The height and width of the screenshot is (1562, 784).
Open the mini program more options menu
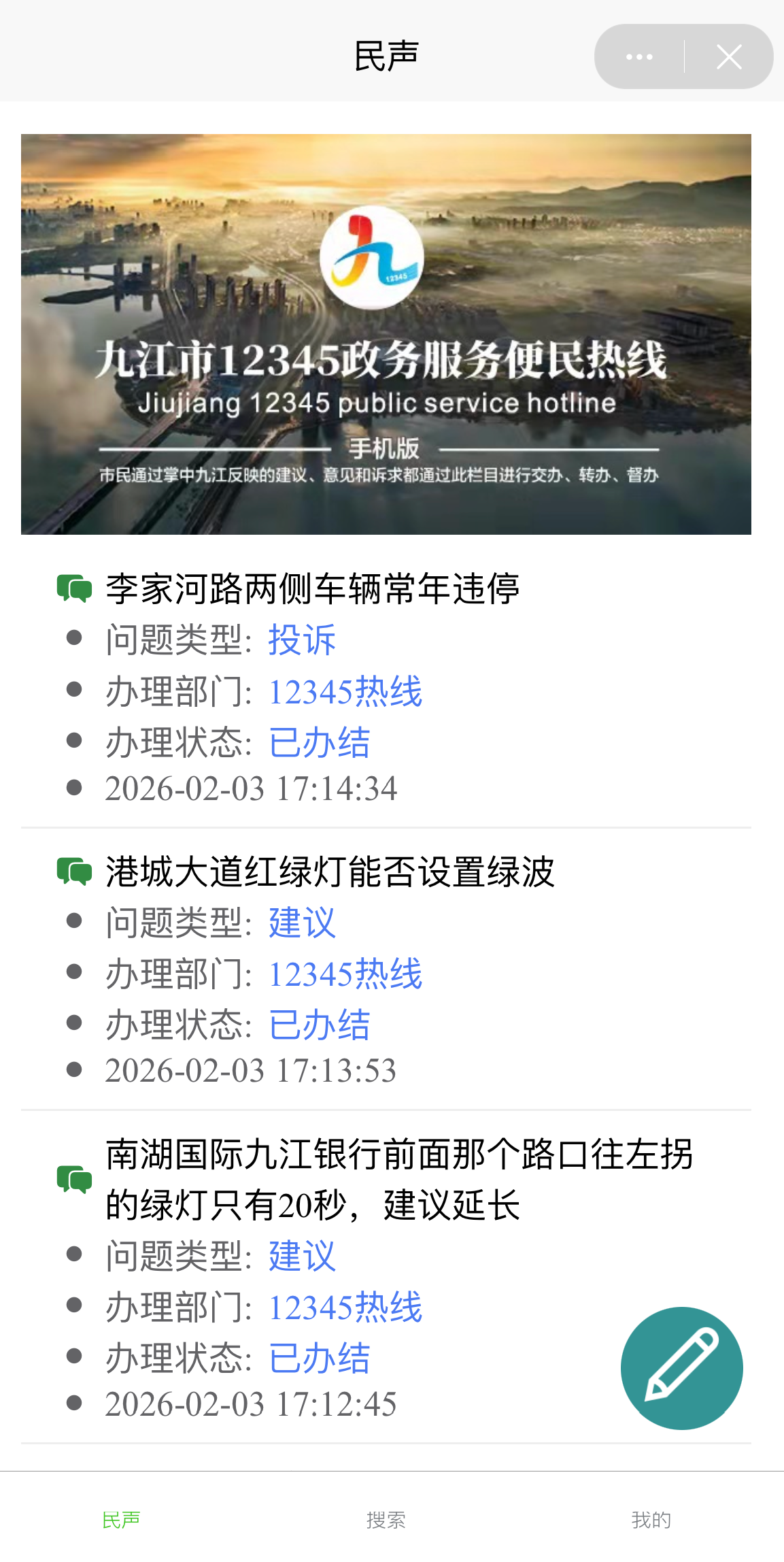point(639,57)
